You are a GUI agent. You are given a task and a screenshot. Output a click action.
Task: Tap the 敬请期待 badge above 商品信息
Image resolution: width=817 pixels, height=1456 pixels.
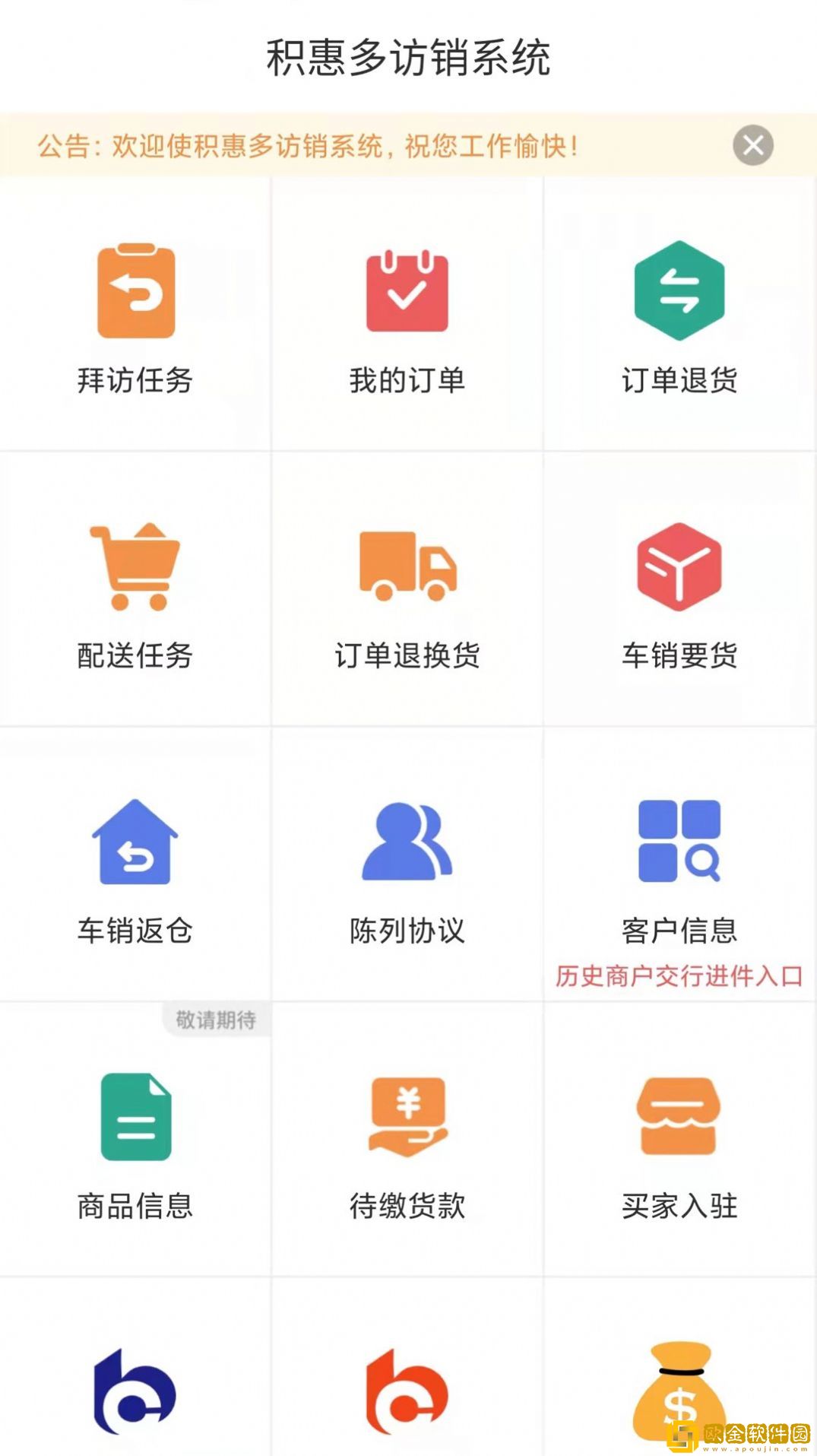click(215, 1020)
